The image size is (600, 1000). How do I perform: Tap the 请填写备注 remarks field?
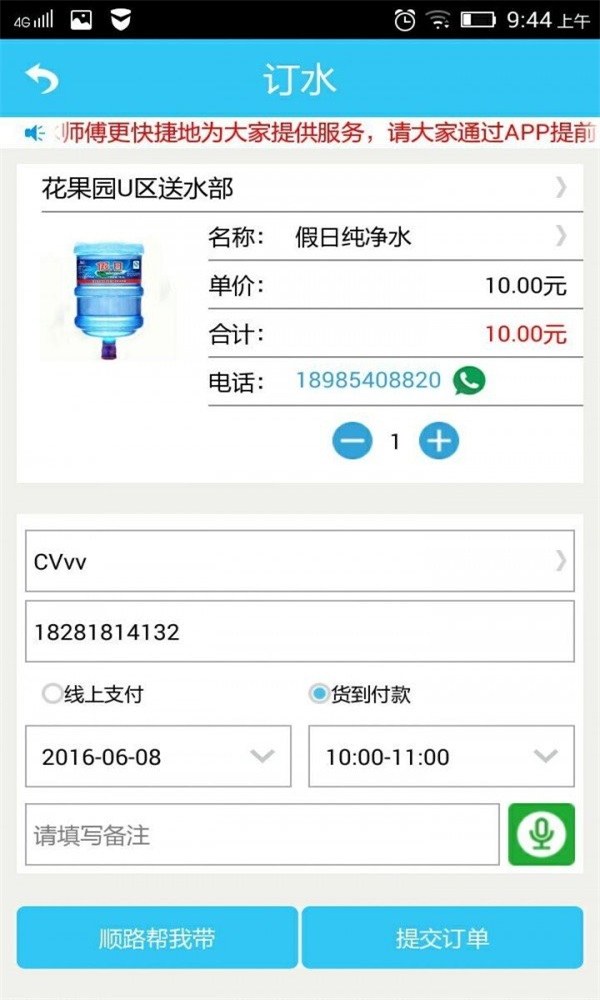262,835
